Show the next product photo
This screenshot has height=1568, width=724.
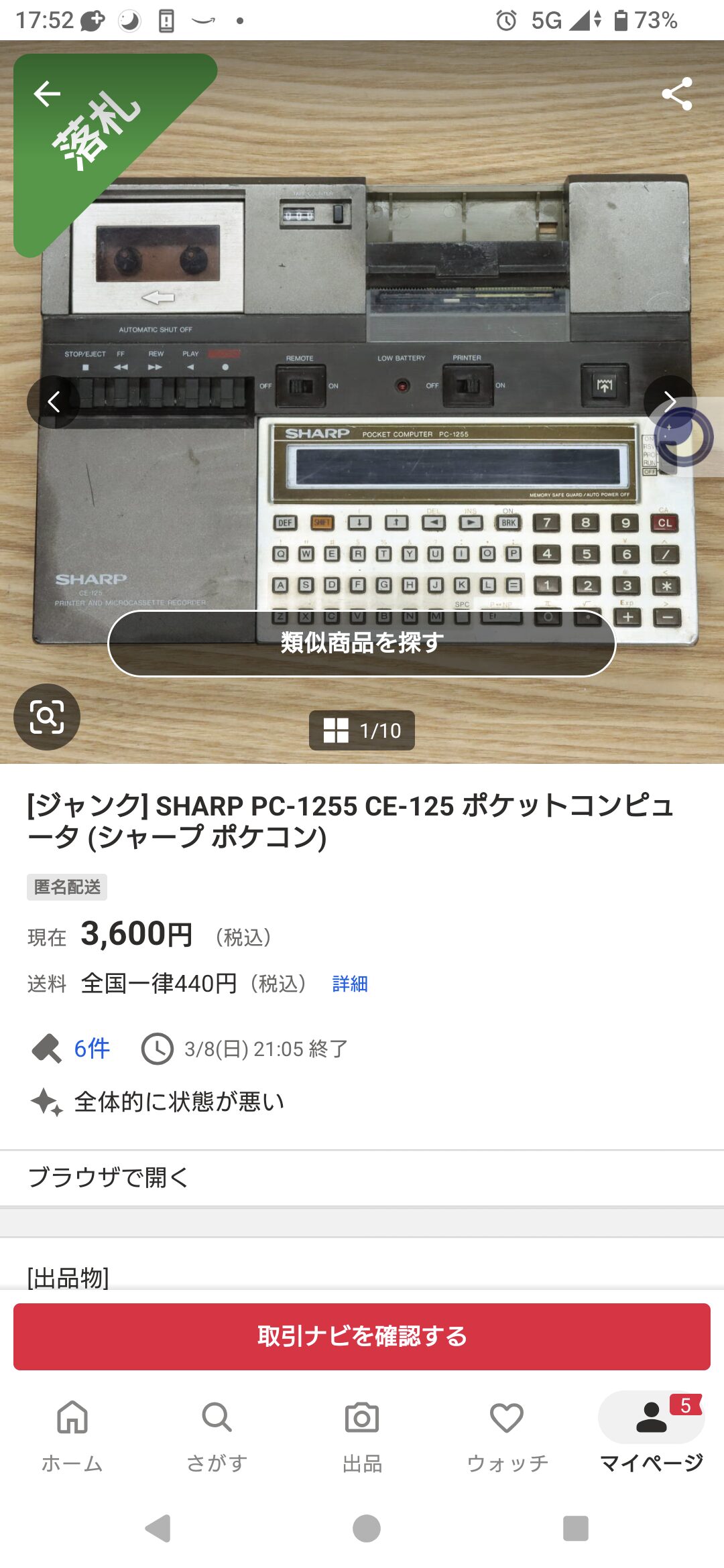click(670, 401)
